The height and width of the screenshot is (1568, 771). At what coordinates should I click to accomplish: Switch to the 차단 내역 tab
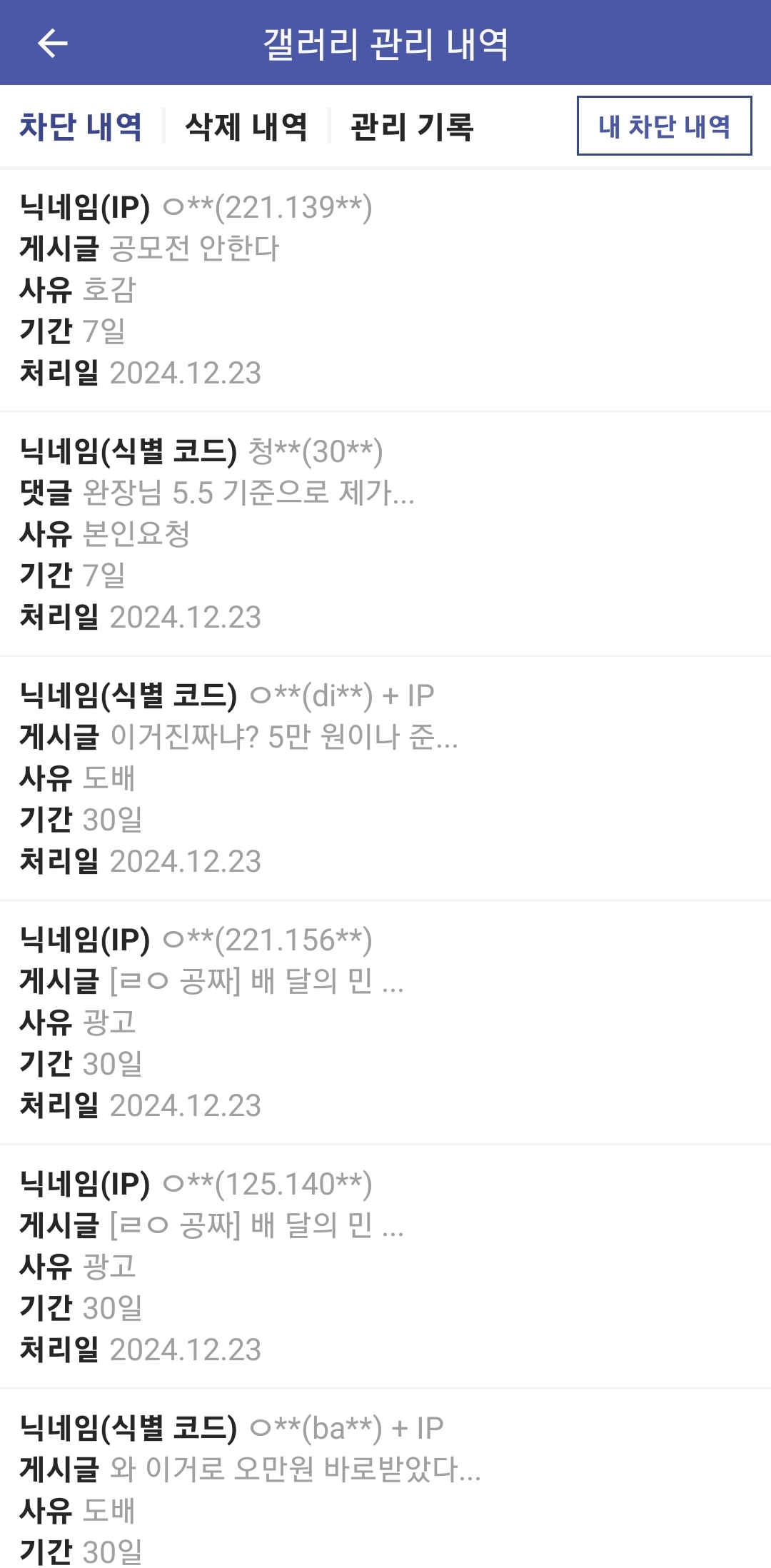pyautogui.click(x=80, y=126)
